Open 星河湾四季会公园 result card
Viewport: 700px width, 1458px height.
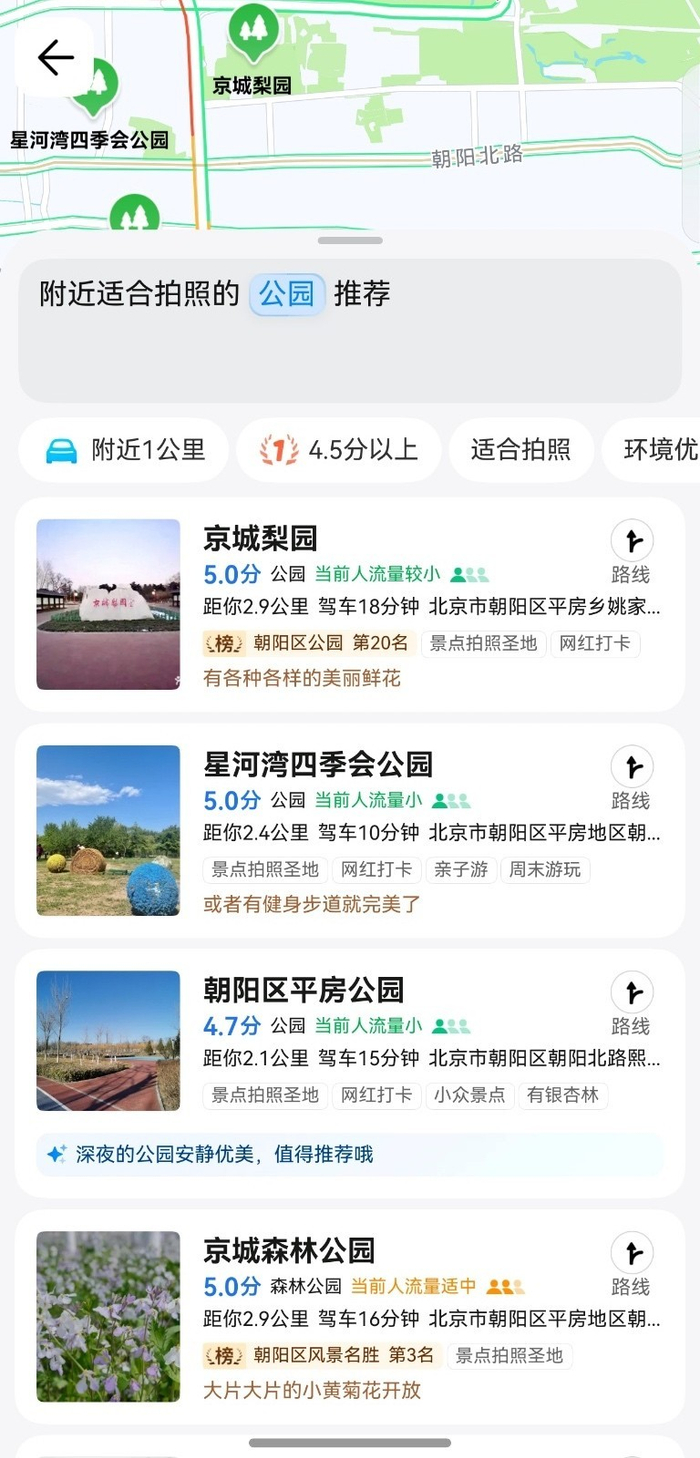pyautogui.click(x=318, y=765)
